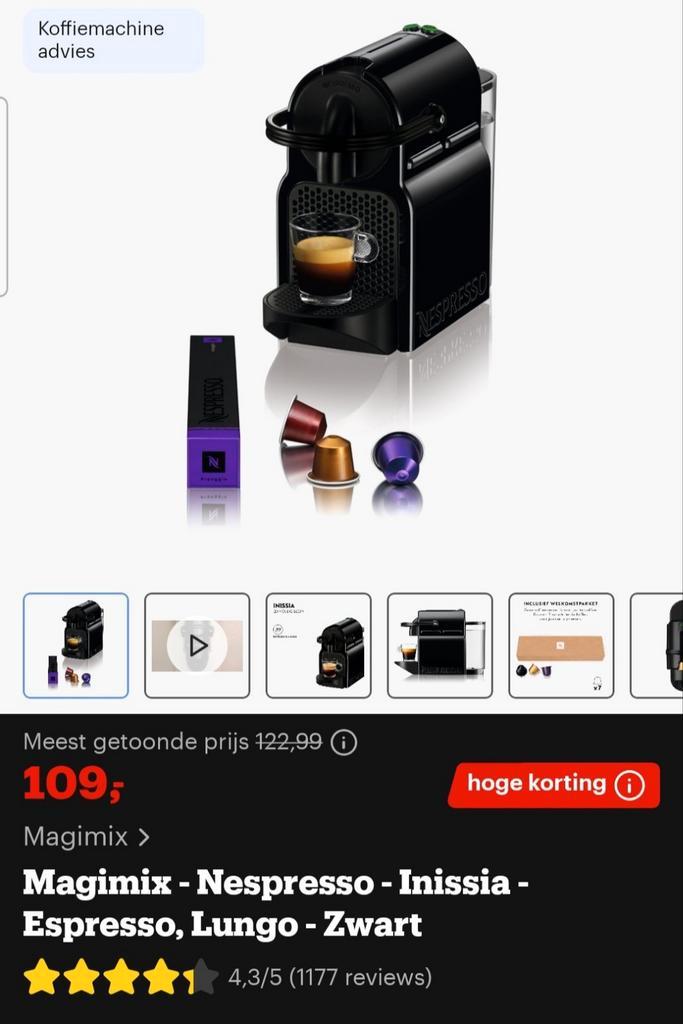This screenshot has width=683, height=1024.
Task: Select the first thumbnail with machine and capsules
Action: [x=76, y=645]
